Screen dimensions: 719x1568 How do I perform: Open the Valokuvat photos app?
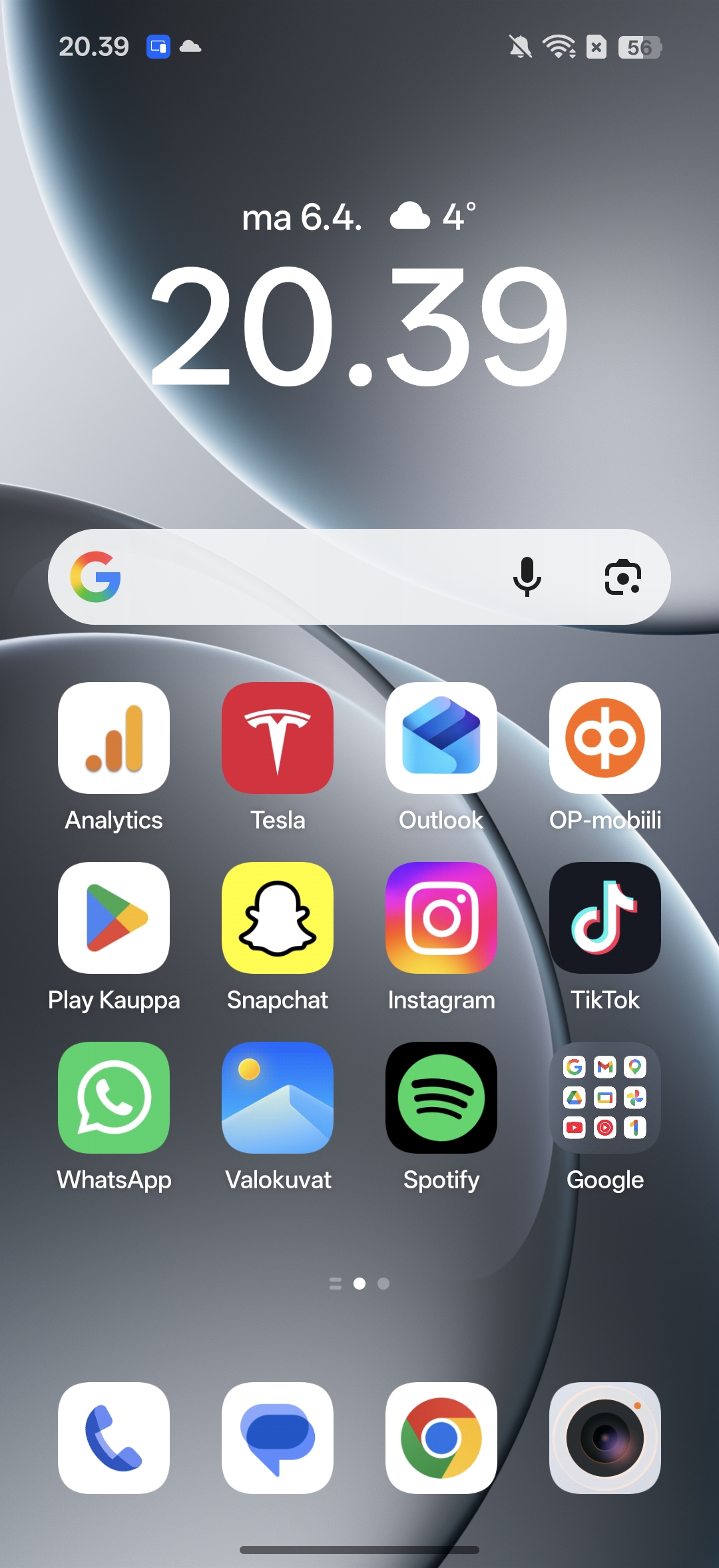coord(278,1098)
